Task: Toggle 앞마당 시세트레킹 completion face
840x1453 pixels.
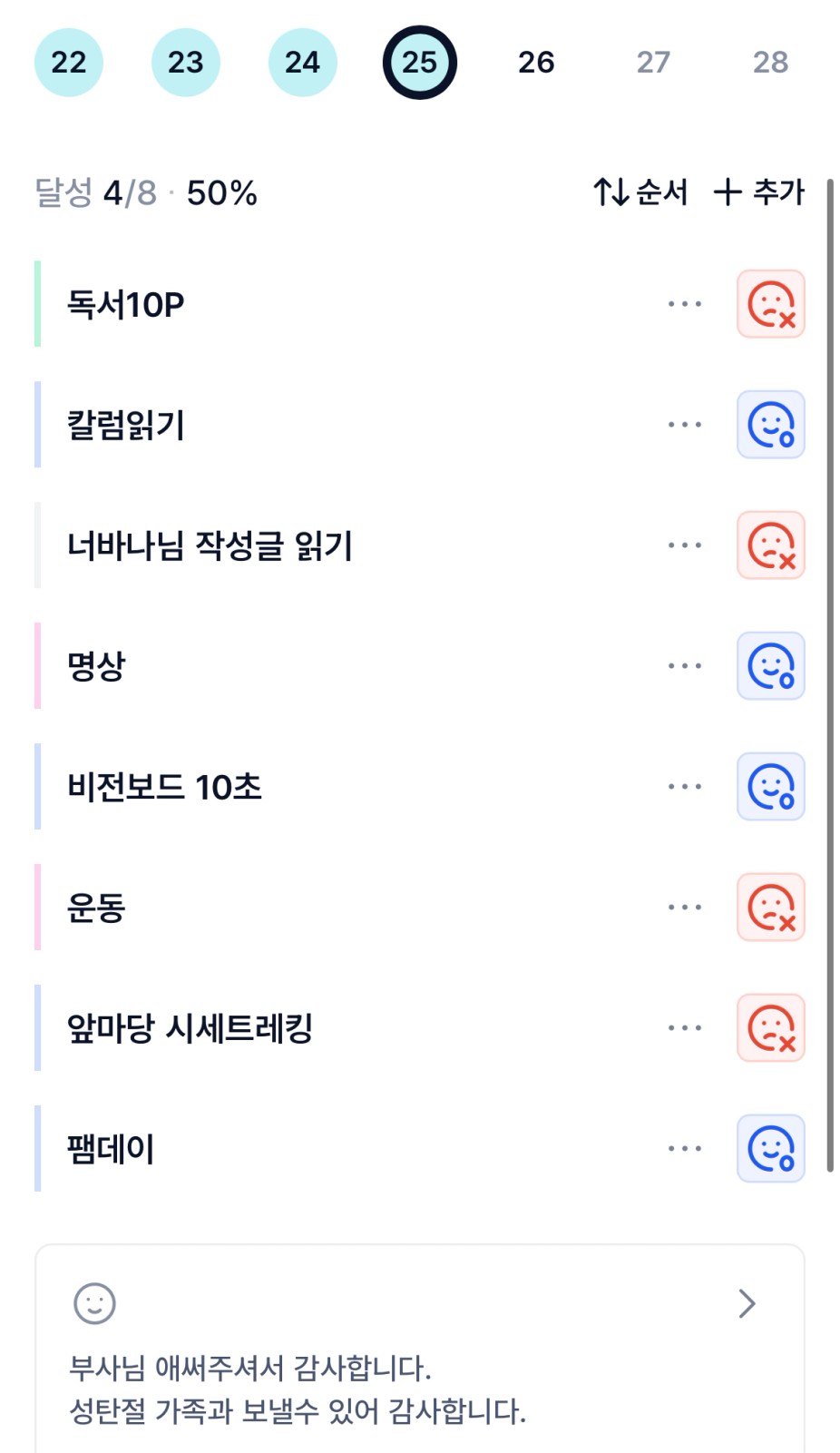Action: (x=770, y=1028)
